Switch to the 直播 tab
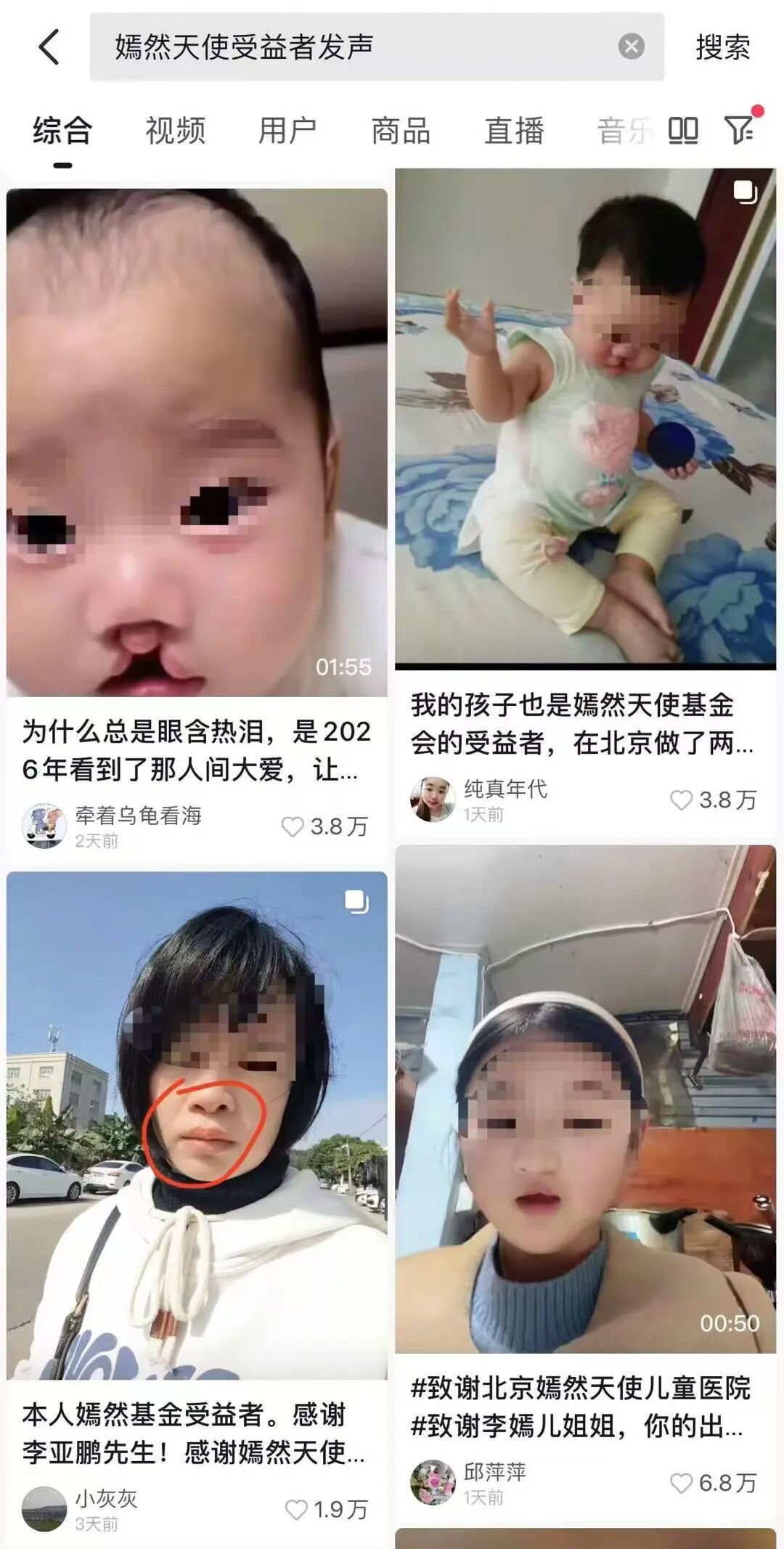The width and height of the screenshot is (784, 1549). [x=514, y=131]
